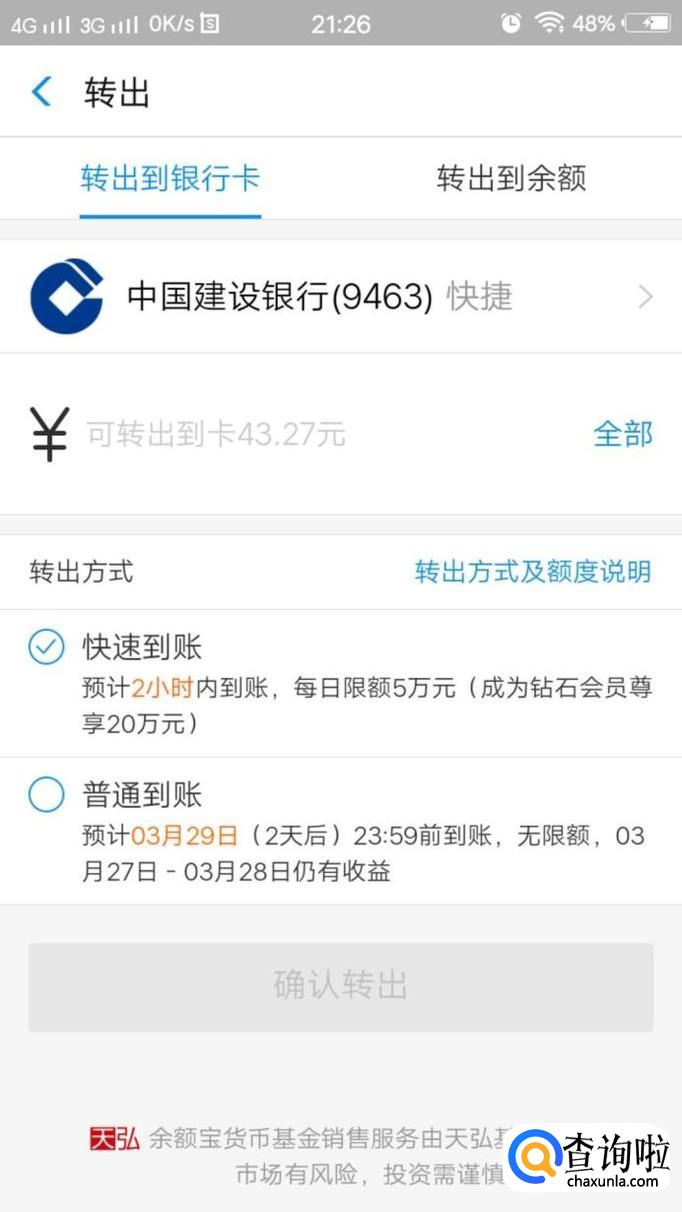Select the 转出到银行卡 tab

click(x=170, y=179)
